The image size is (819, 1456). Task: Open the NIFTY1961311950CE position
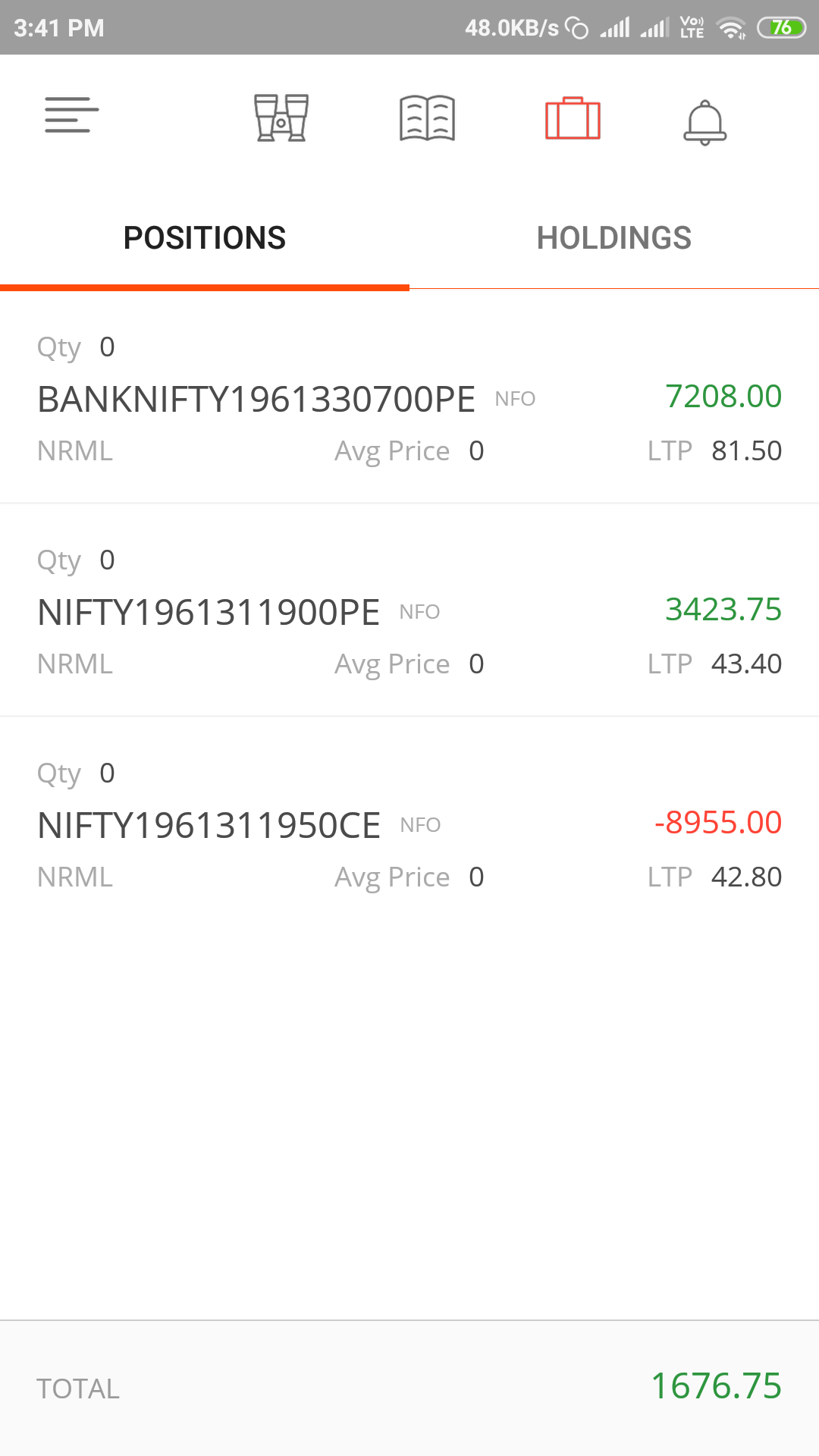(209, 826)
